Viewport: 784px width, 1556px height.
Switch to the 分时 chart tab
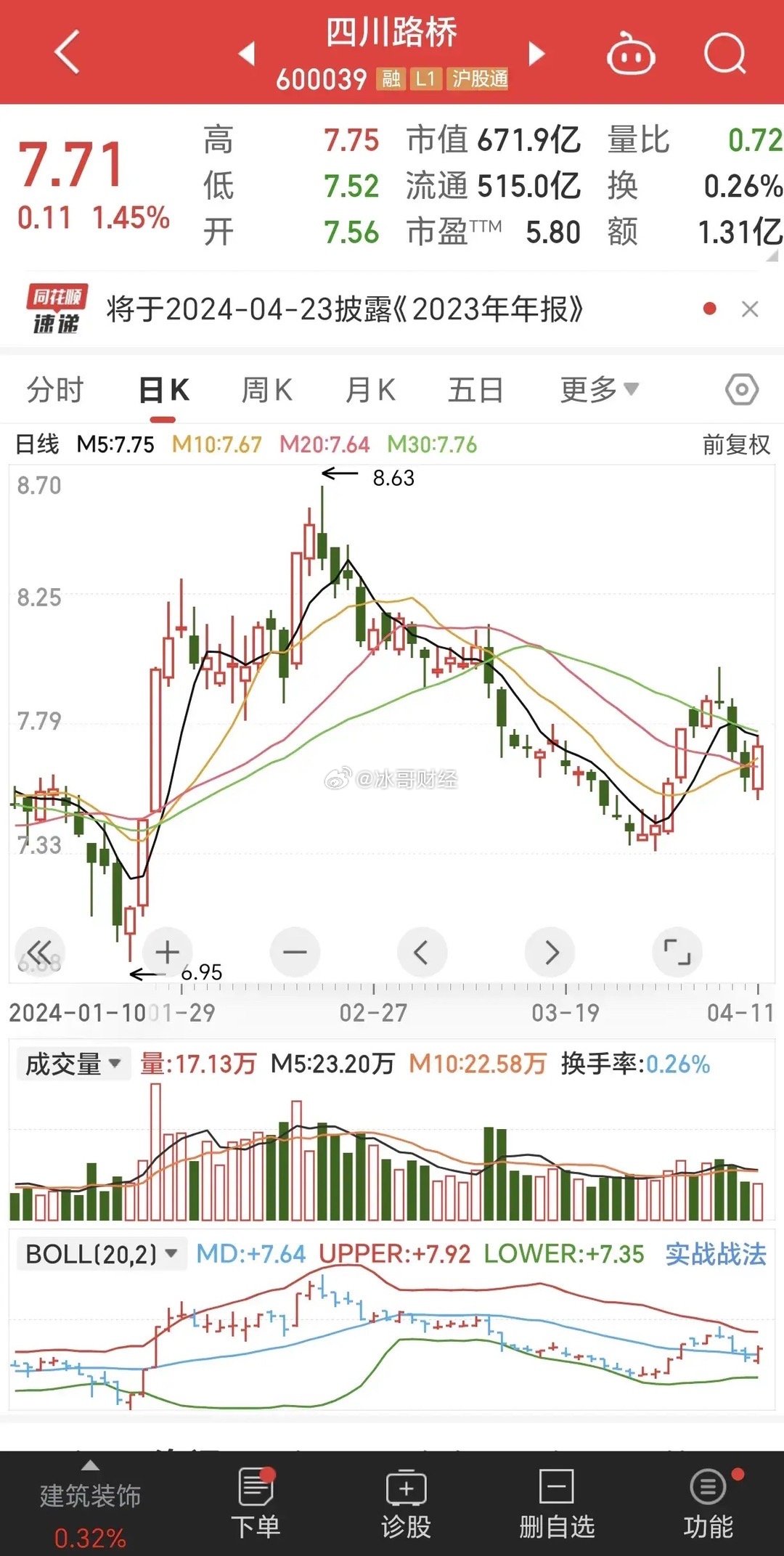[55, 390]
